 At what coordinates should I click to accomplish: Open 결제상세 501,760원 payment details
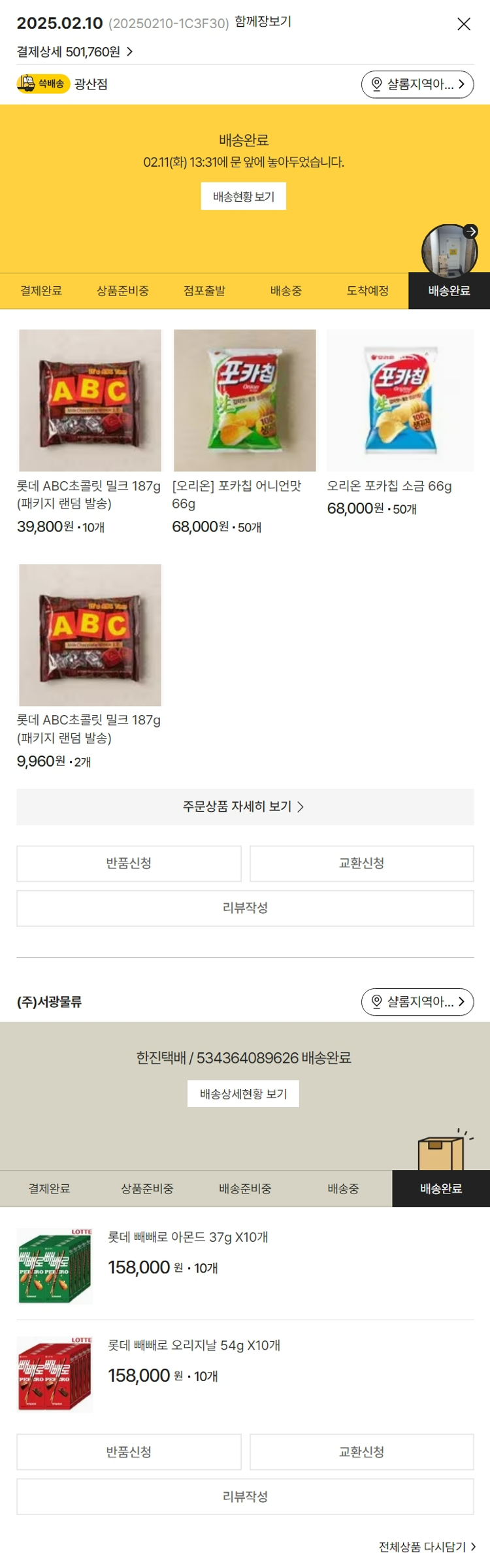tap(74, 52)
